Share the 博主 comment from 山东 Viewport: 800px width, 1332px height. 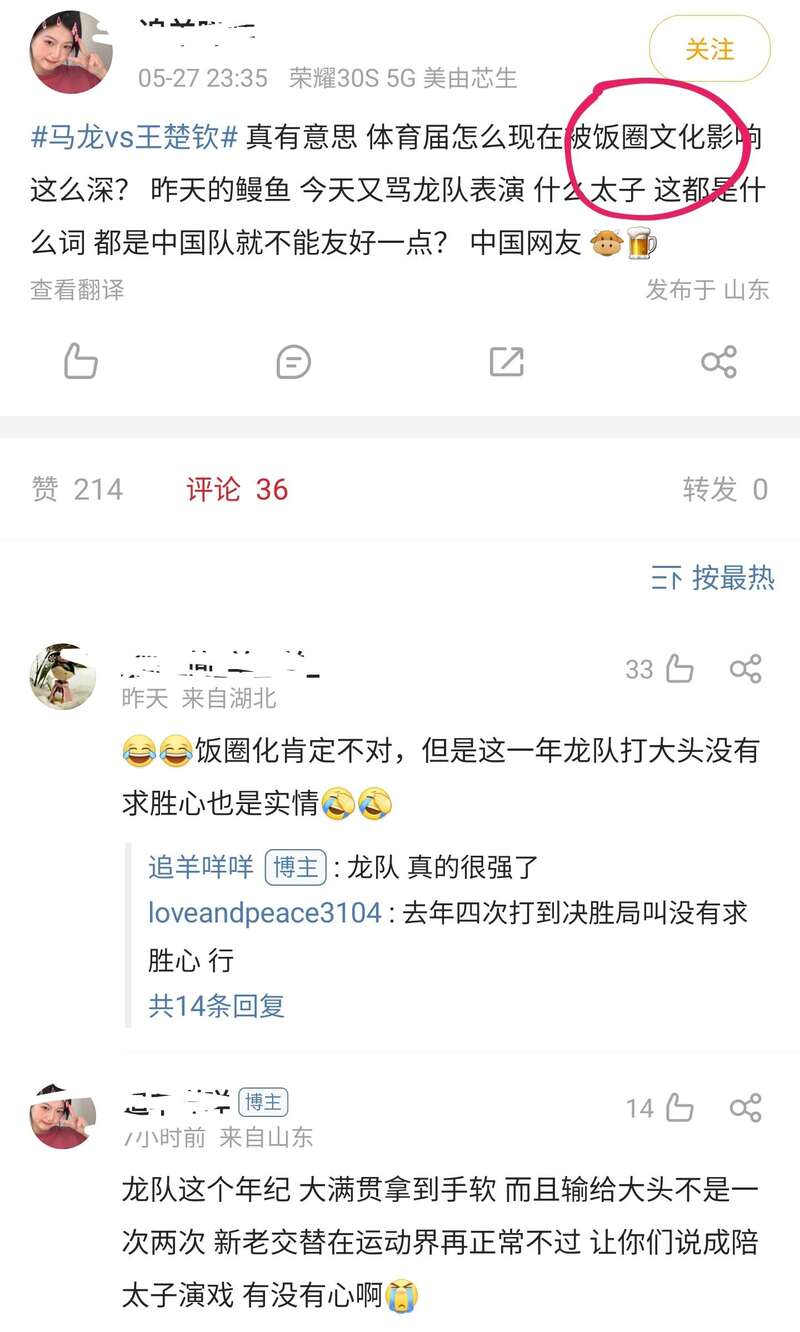(746, 1108)
